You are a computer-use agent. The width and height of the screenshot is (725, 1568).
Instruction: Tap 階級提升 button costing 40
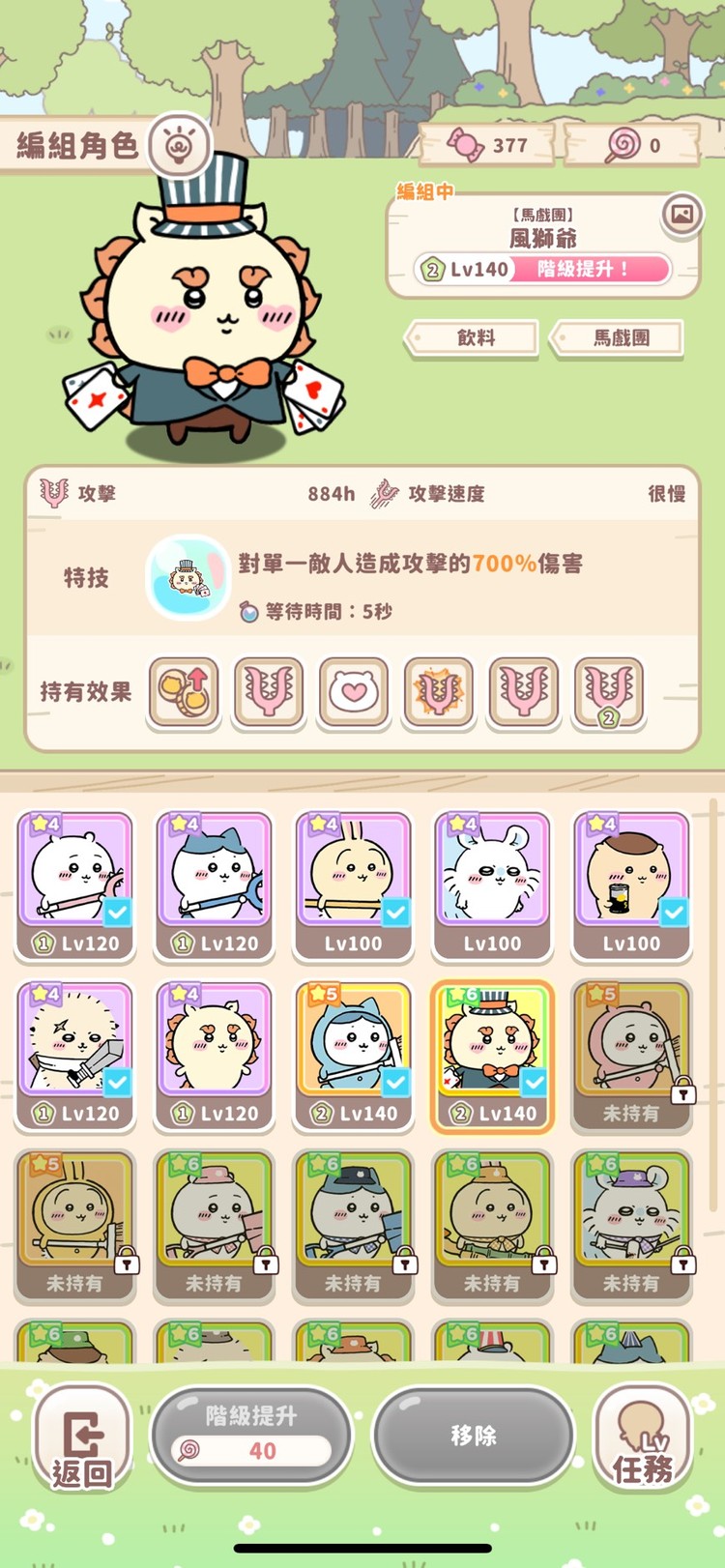pyautogui.click(x=251, y=1434)
